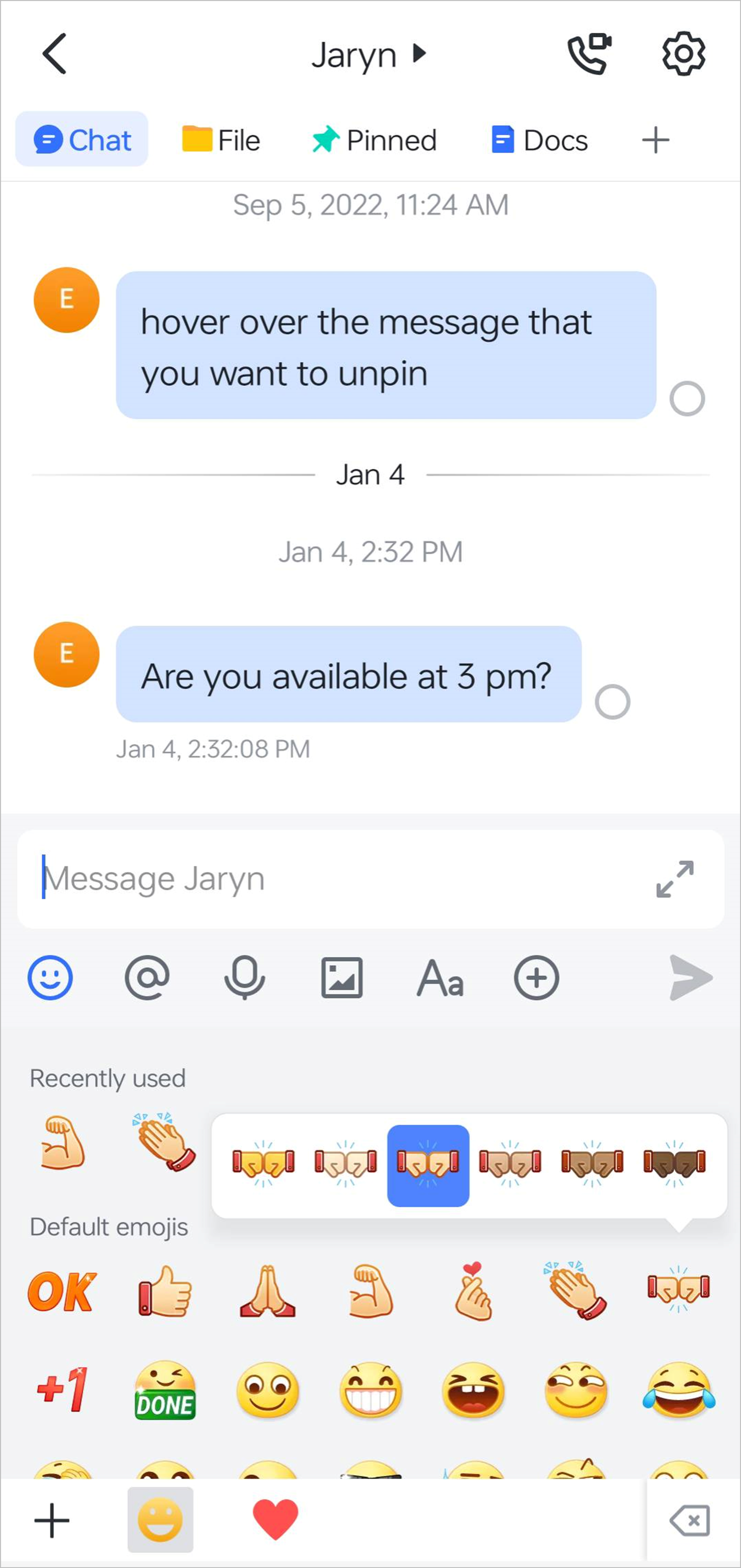Expand the message input to full screen
The height and width of the screenshot is (1568, 741).
point(675,879)
